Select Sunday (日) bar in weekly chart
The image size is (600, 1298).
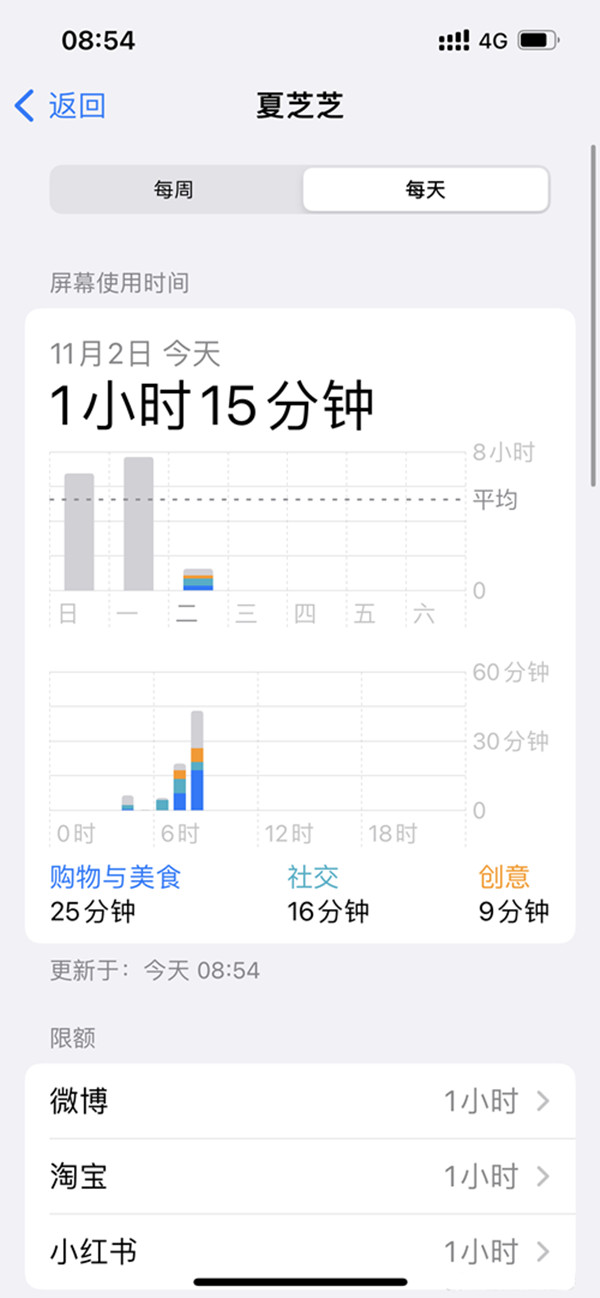[x=79, y=532]
